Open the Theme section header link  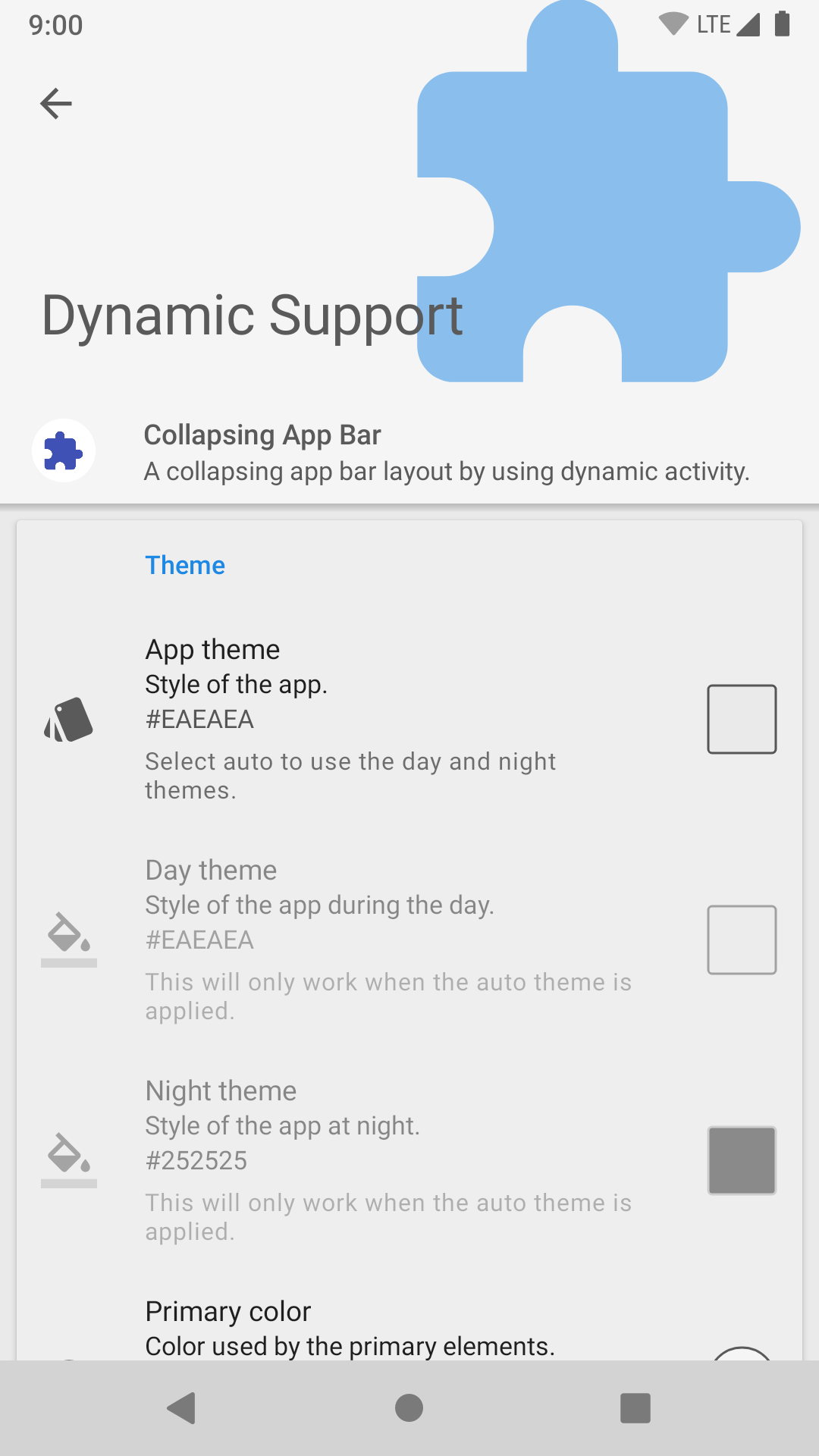[x=185, y=565]
